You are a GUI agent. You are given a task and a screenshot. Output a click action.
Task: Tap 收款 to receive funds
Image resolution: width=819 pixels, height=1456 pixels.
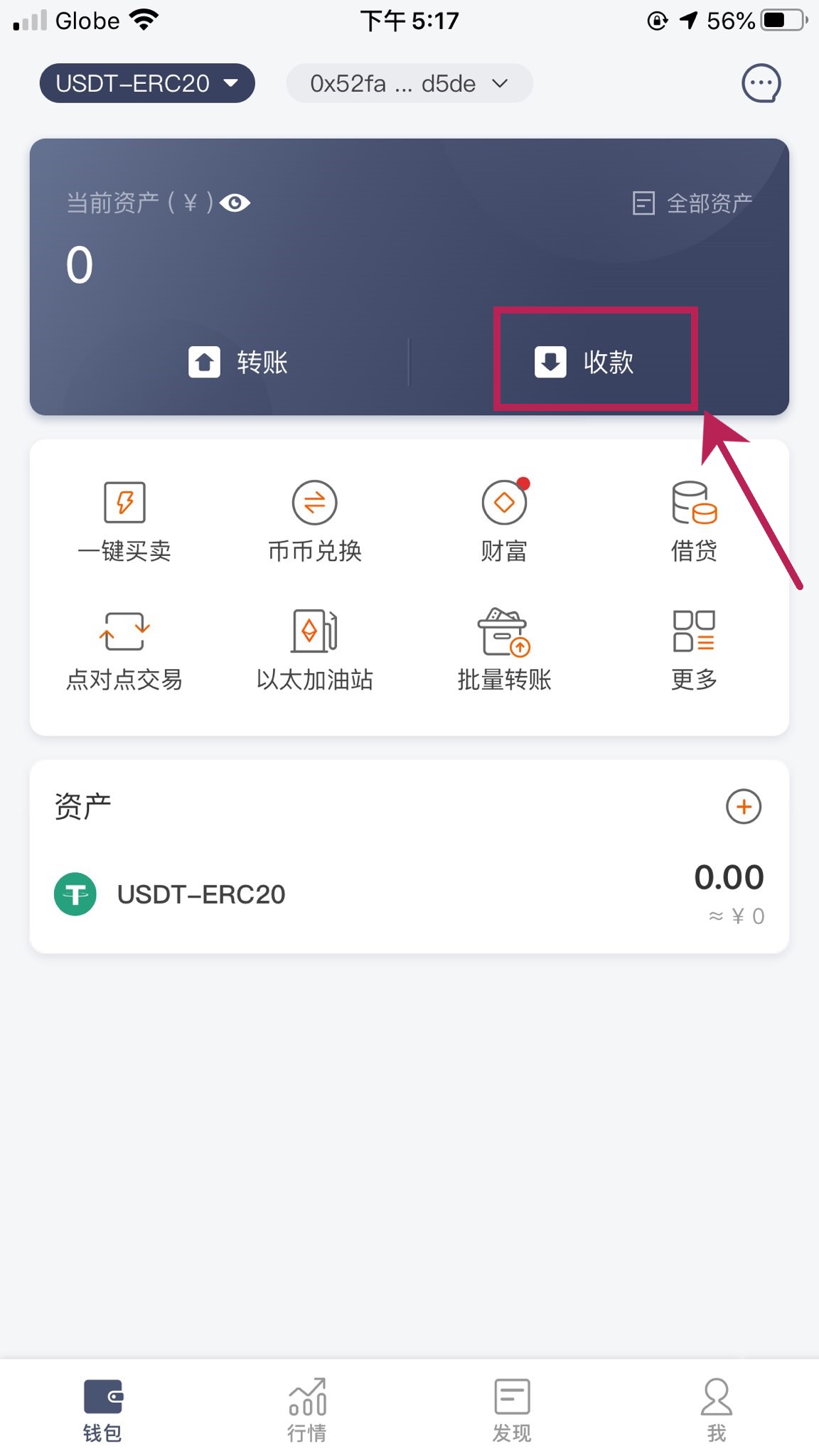point(584,362)
